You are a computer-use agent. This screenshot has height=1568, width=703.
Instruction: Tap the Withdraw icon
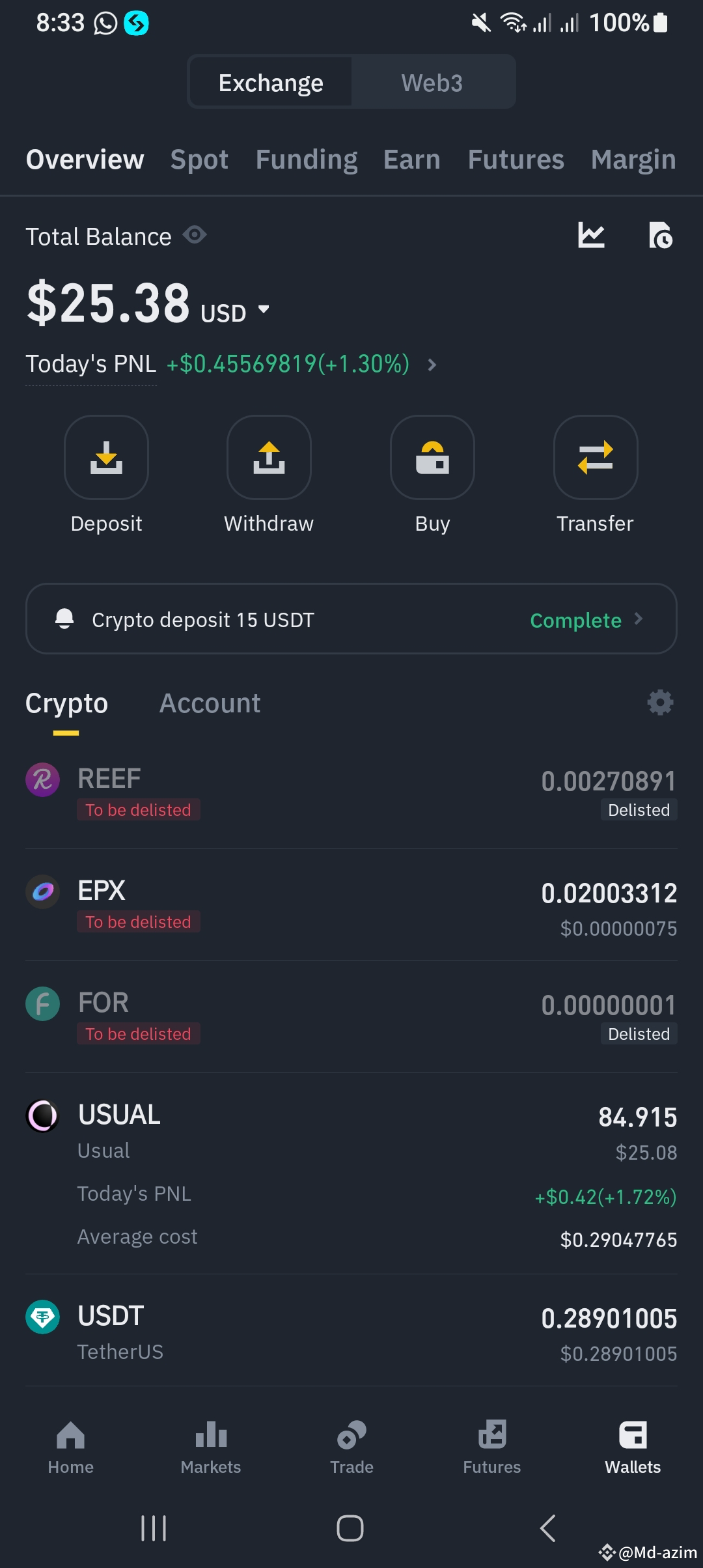click(x=269, y=458)
